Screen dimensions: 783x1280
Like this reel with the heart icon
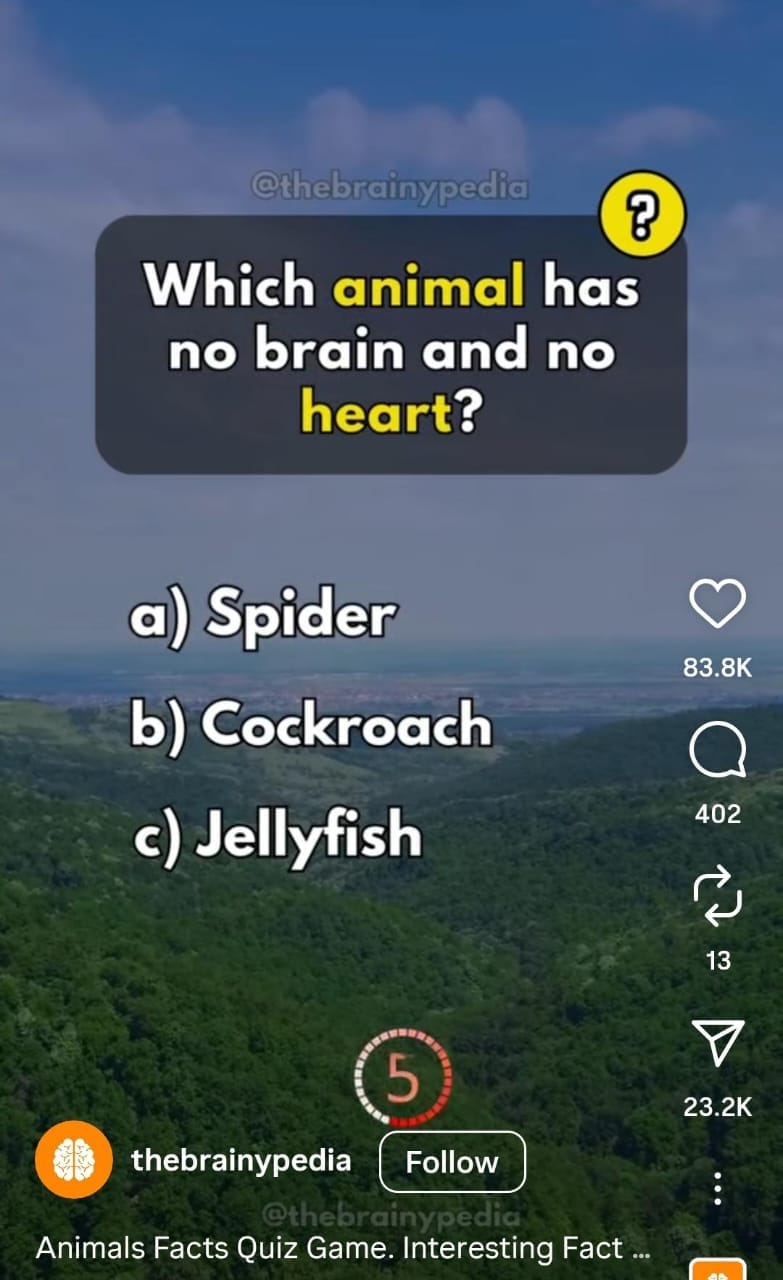point(718,604)
